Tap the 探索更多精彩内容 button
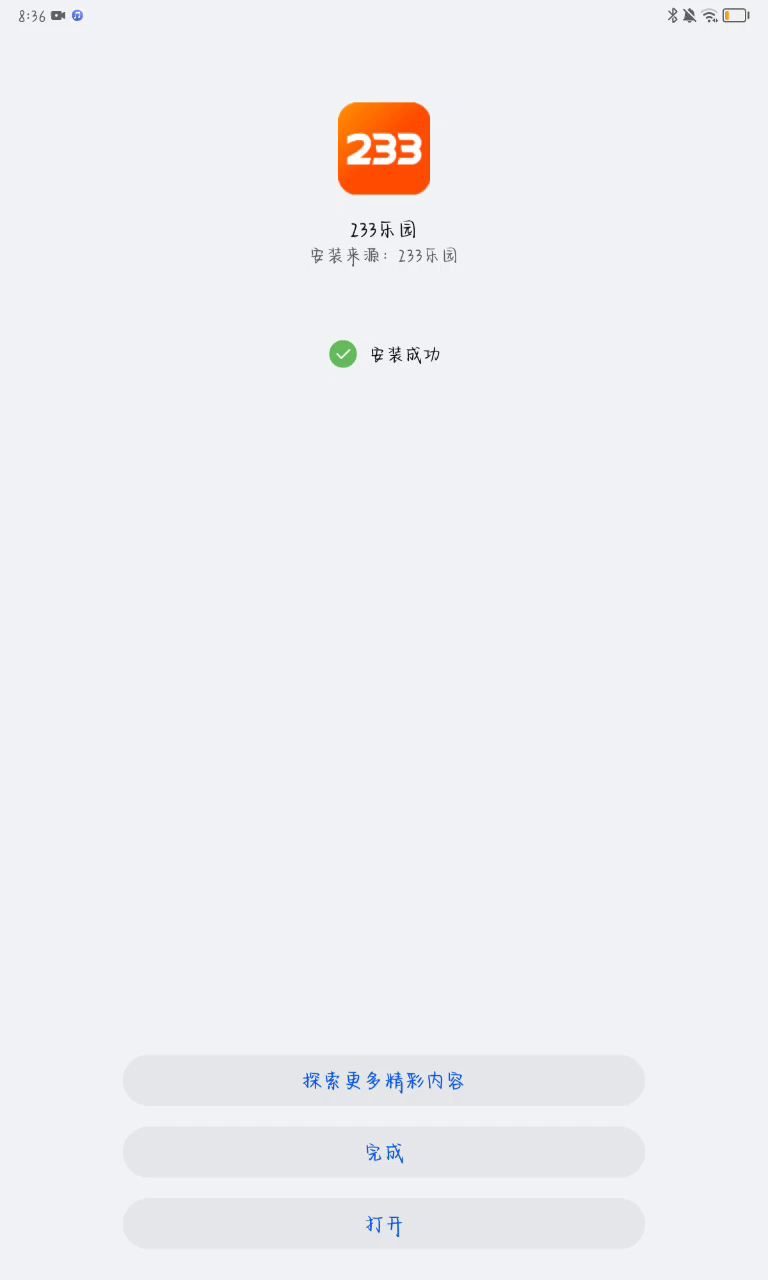The image size is (768, 1280). (384, 1080)
